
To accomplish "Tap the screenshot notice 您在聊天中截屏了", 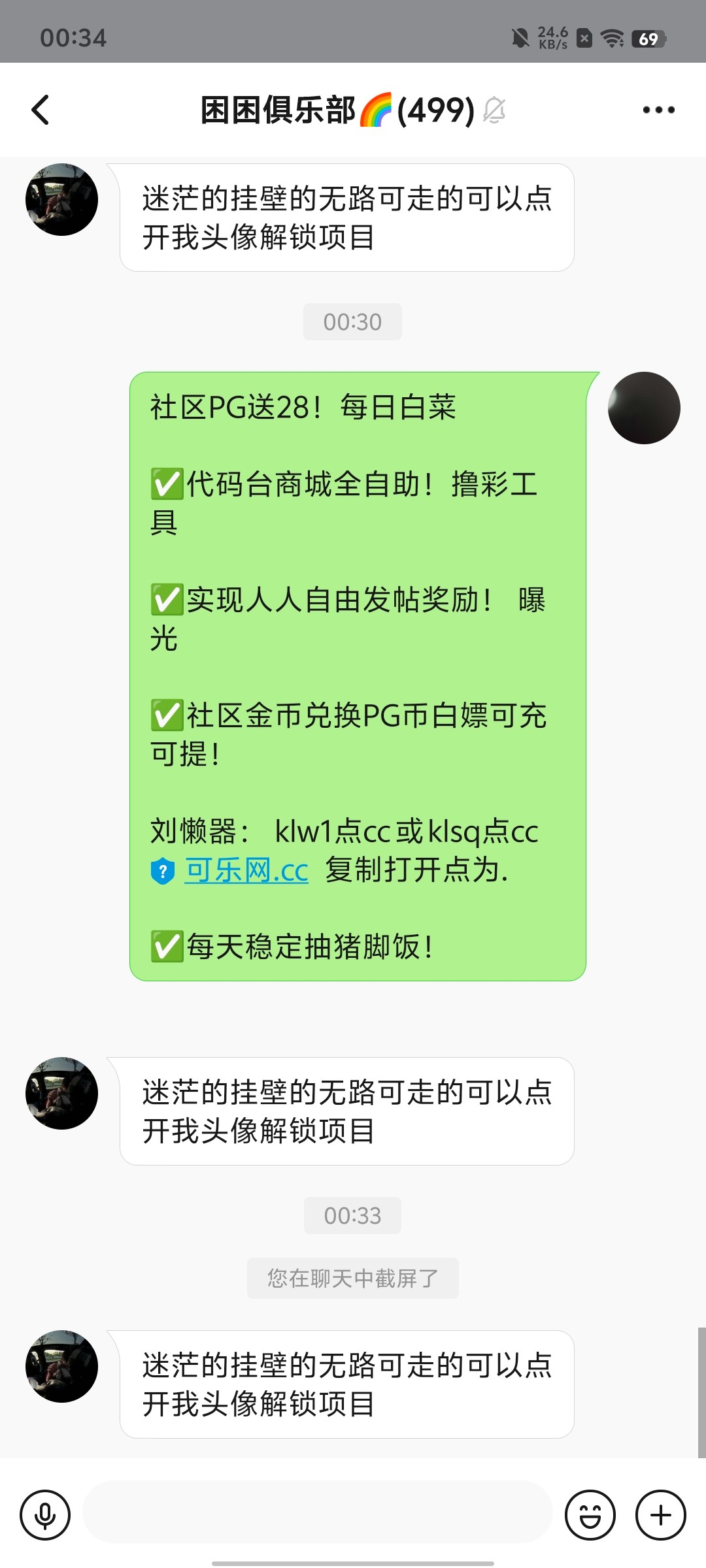I will point(352,1278).
